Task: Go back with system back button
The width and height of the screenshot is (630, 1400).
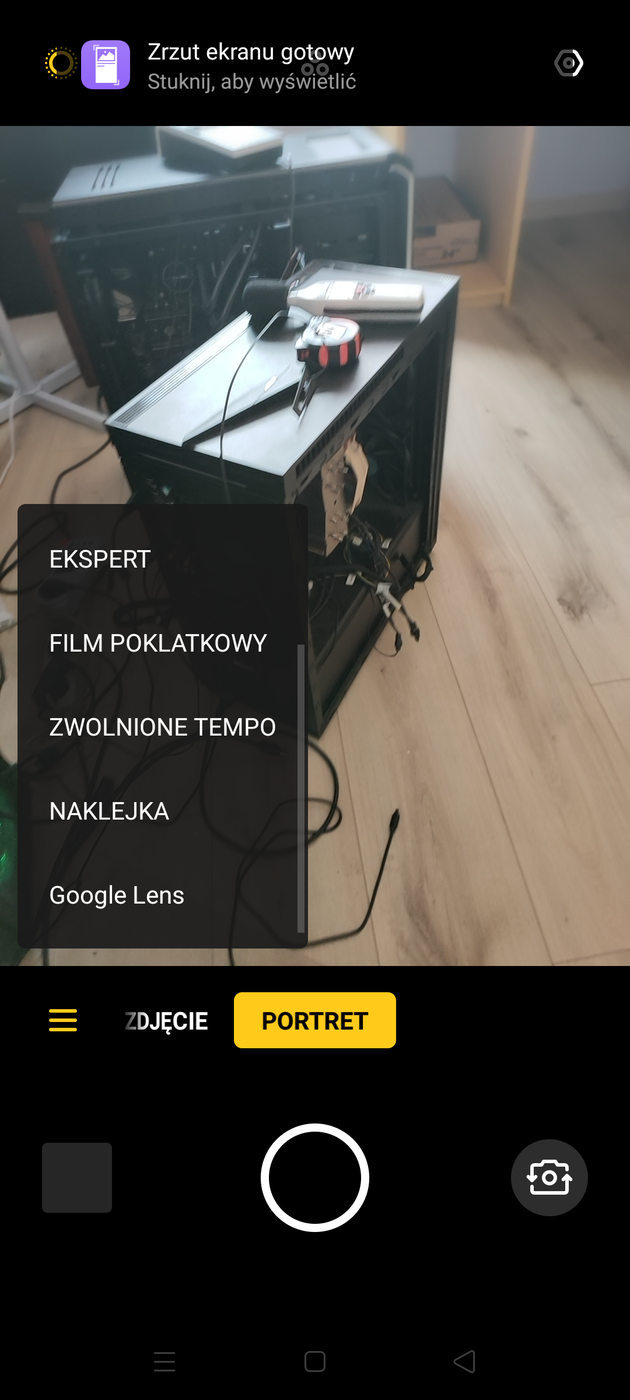Action: [x=464, y=1361]
